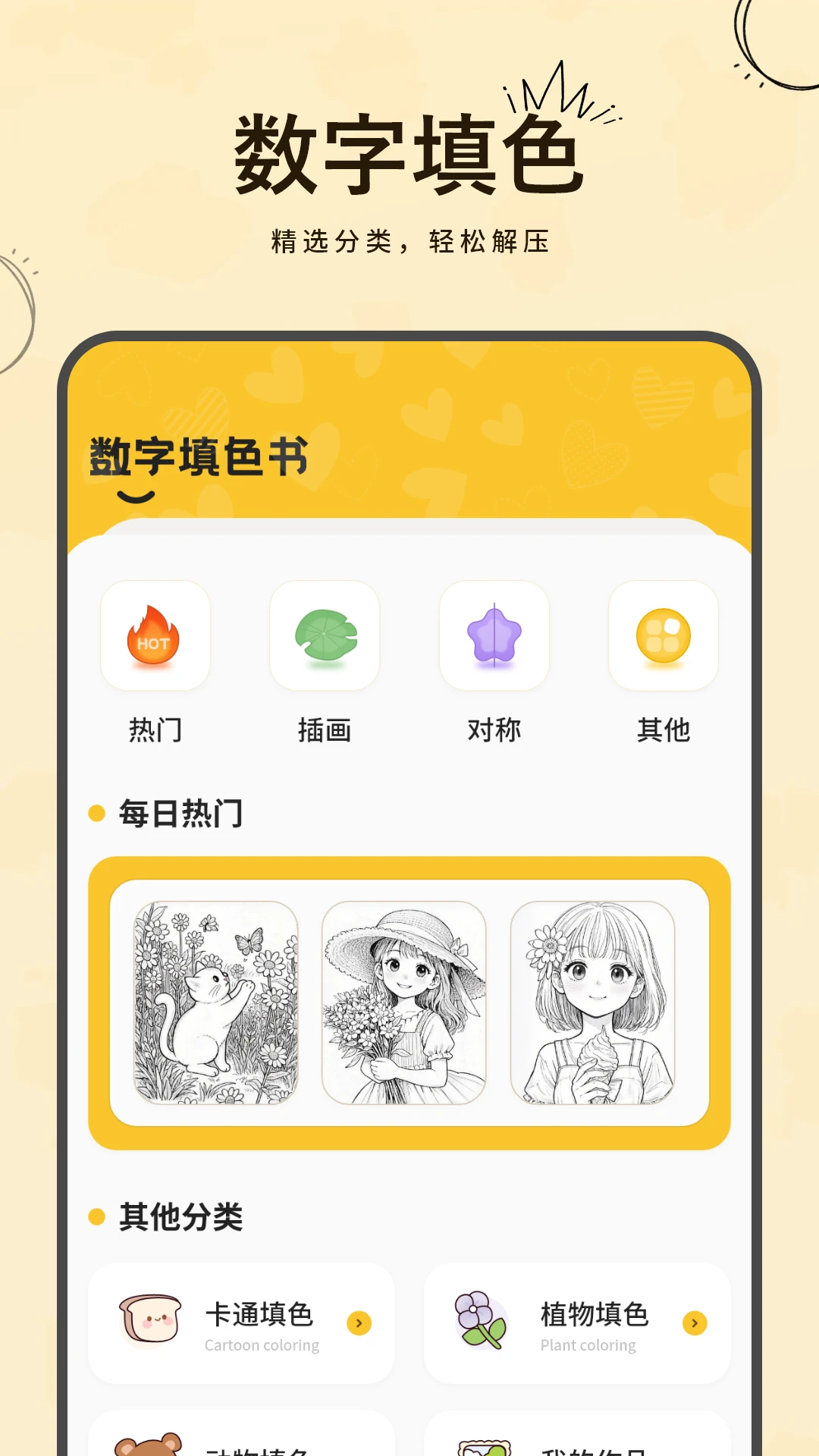Open the cat in flower garden picture

[x=217, y=1001]
